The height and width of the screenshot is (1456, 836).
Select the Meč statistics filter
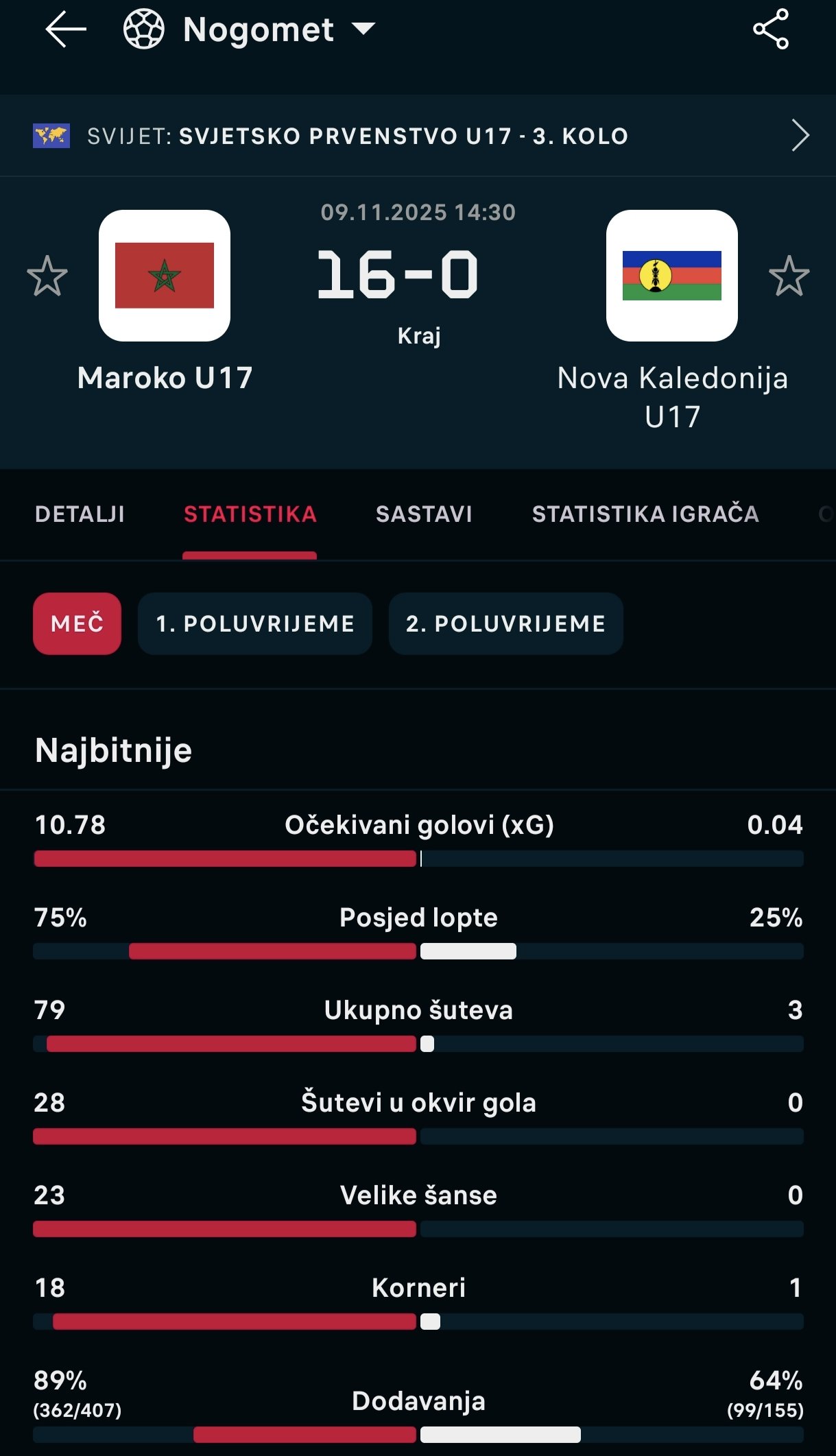tap(77, 623)
